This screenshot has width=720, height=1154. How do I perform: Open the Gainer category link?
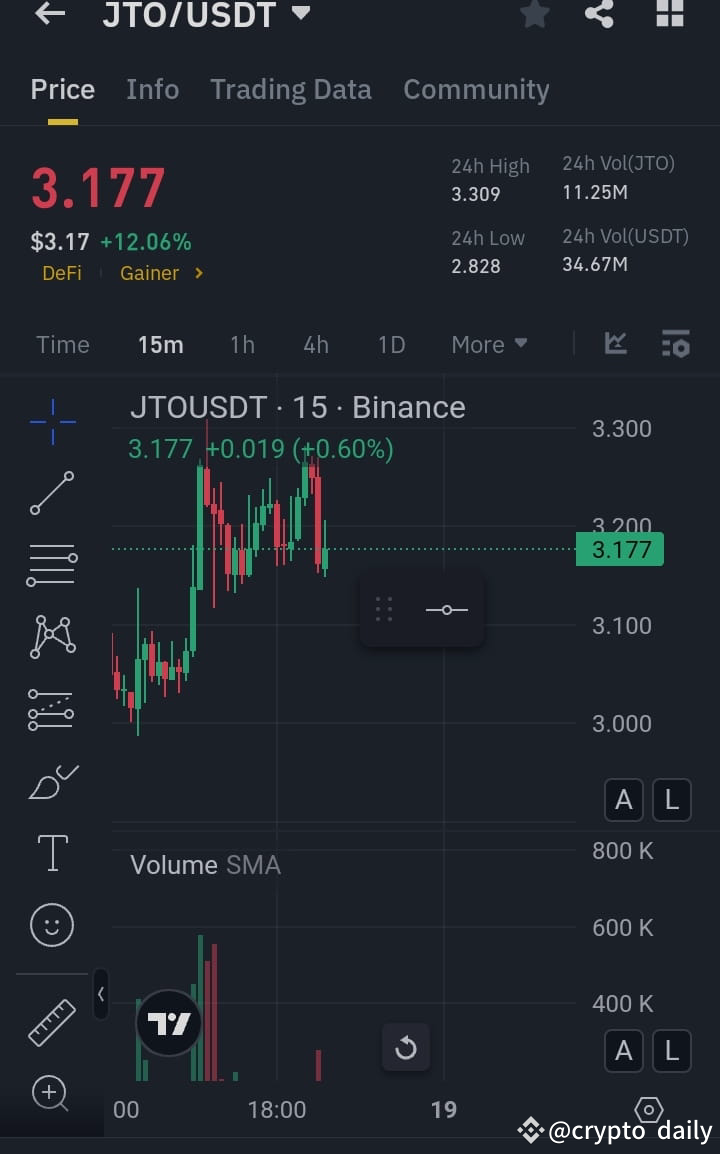tap(150, 272)
